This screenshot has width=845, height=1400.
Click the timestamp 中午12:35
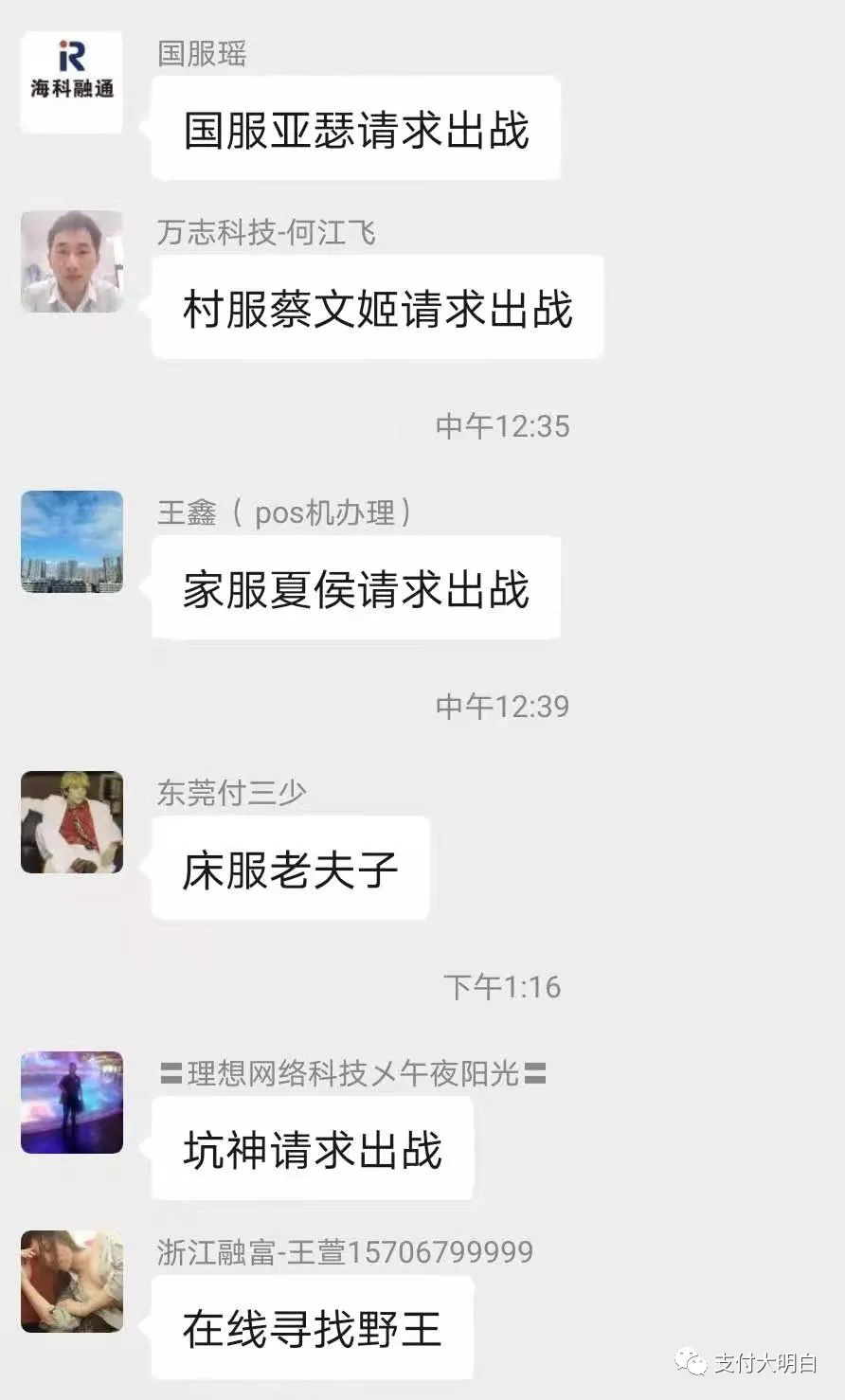coord(503,426)
